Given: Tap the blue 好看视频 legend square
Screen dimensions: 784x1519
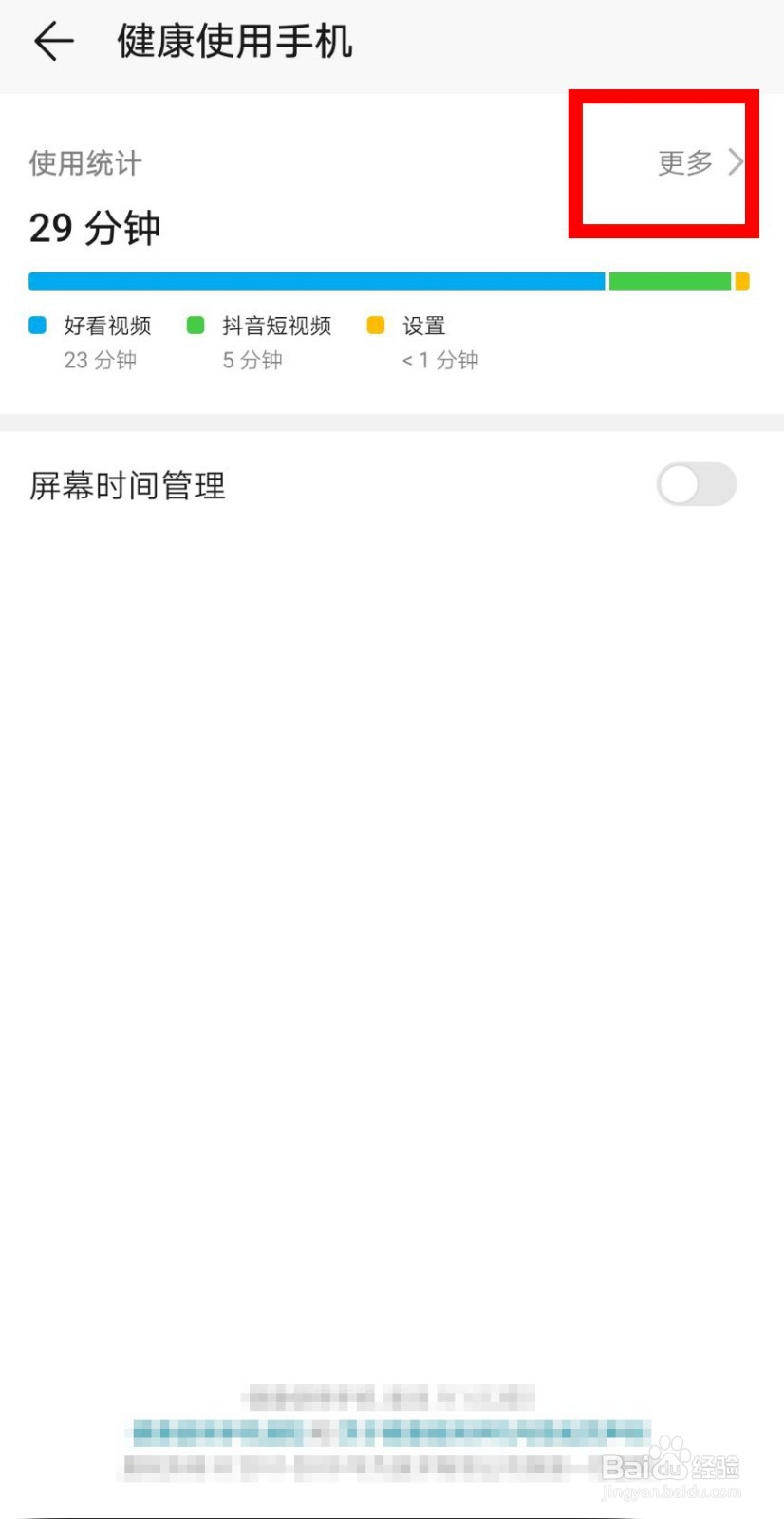Looking at the screenshot, I should pyautogui.click(x=37, y=326).
